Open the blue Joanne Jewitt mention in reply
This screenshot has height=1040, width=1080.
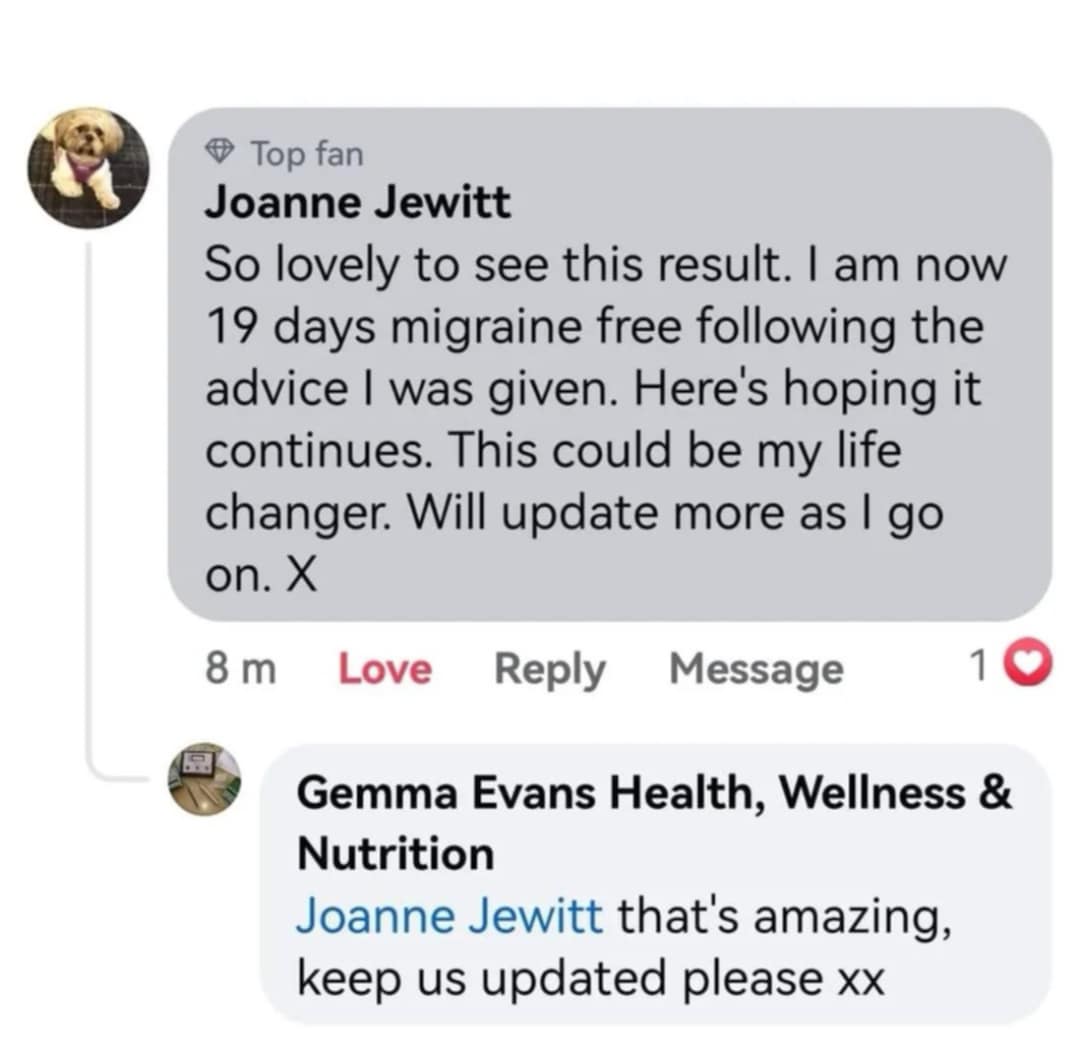(x=449, y=916)
